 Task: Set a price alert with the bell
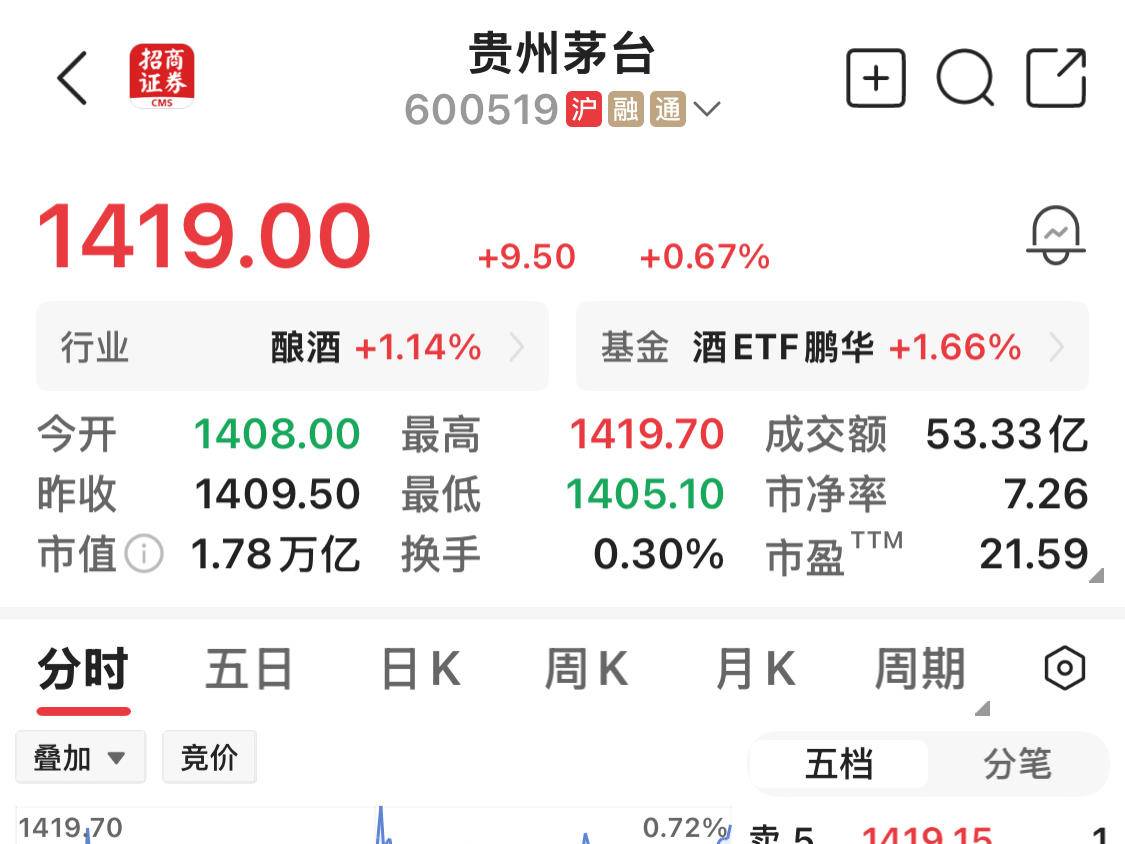click(x=1056, y=236)
